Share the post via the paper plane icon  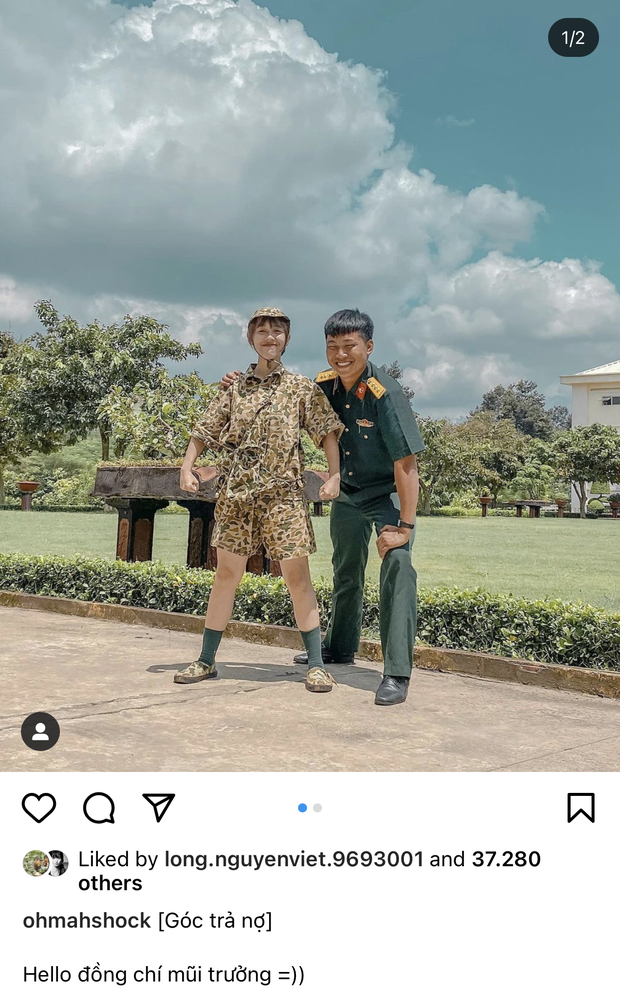[x=158, y=807]
